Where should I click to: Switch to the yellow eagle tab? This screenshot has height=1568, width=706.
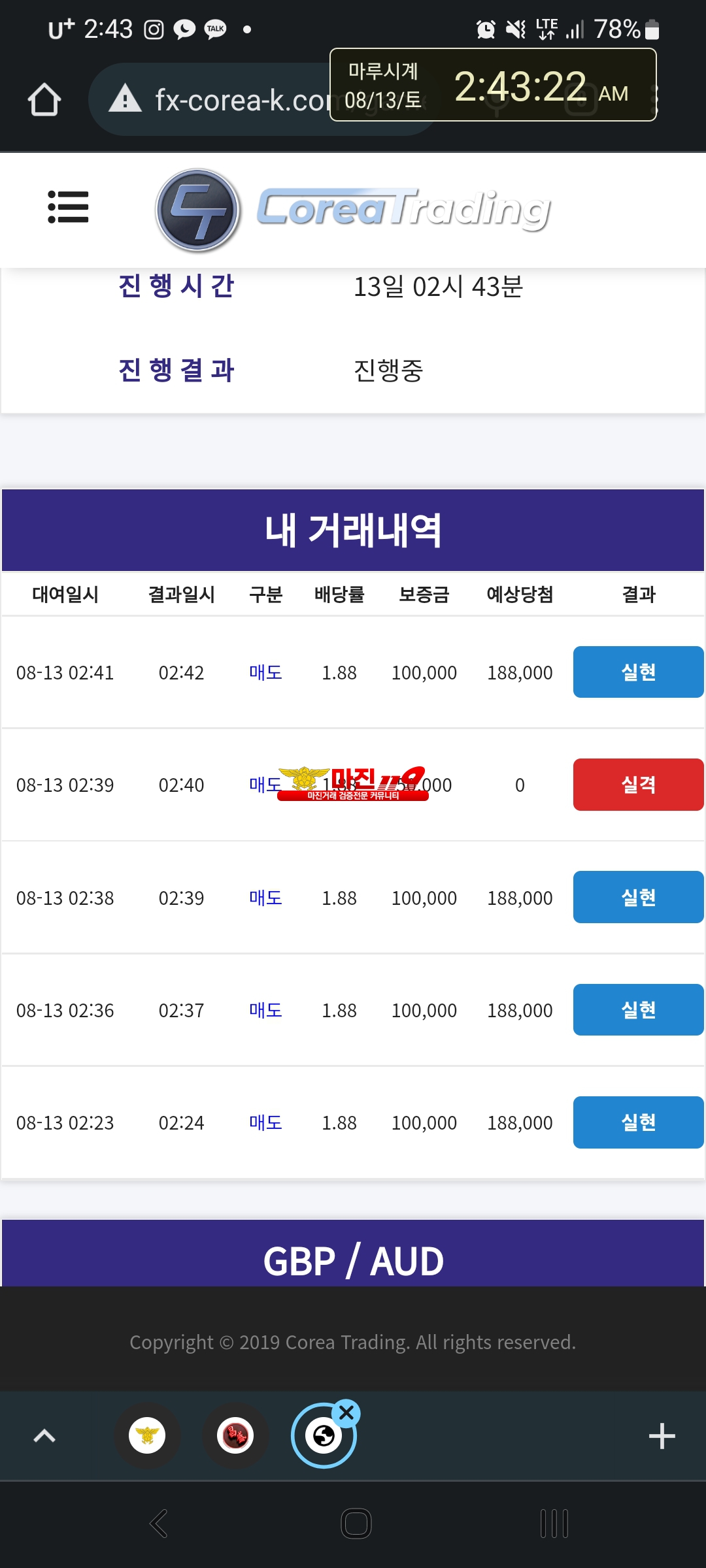pos(147,1435)
